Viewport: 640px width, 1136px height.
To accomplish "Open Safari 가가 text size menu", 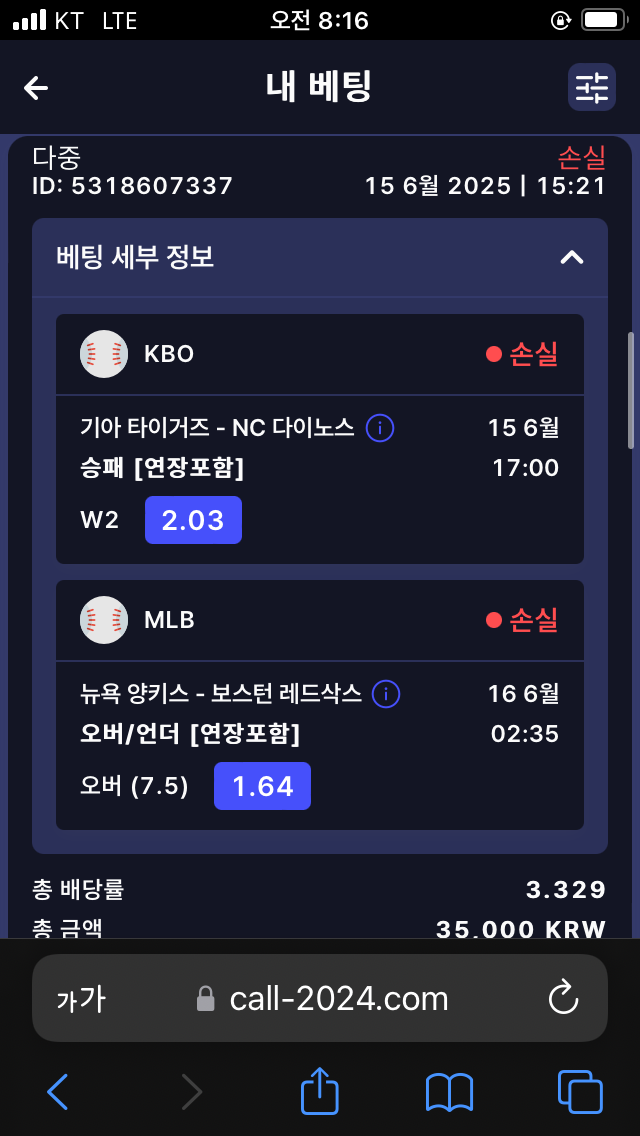I will (x=81, y=998).
